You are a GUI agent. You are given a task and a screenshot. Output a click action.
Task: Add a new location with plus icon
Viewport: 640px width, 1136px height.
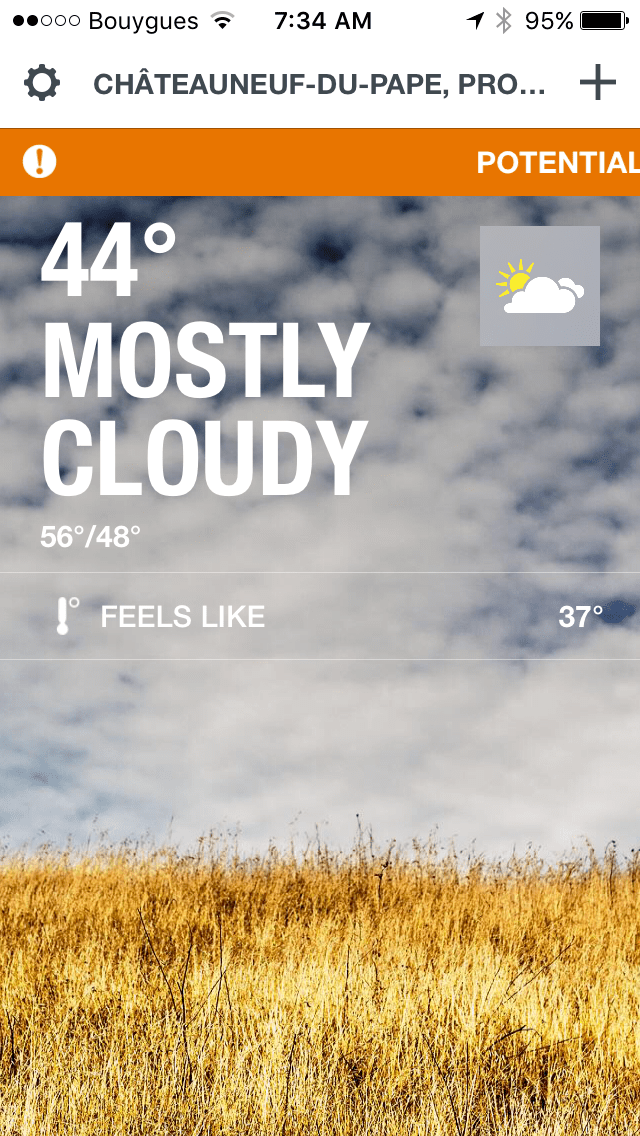(x=597, y=84)
